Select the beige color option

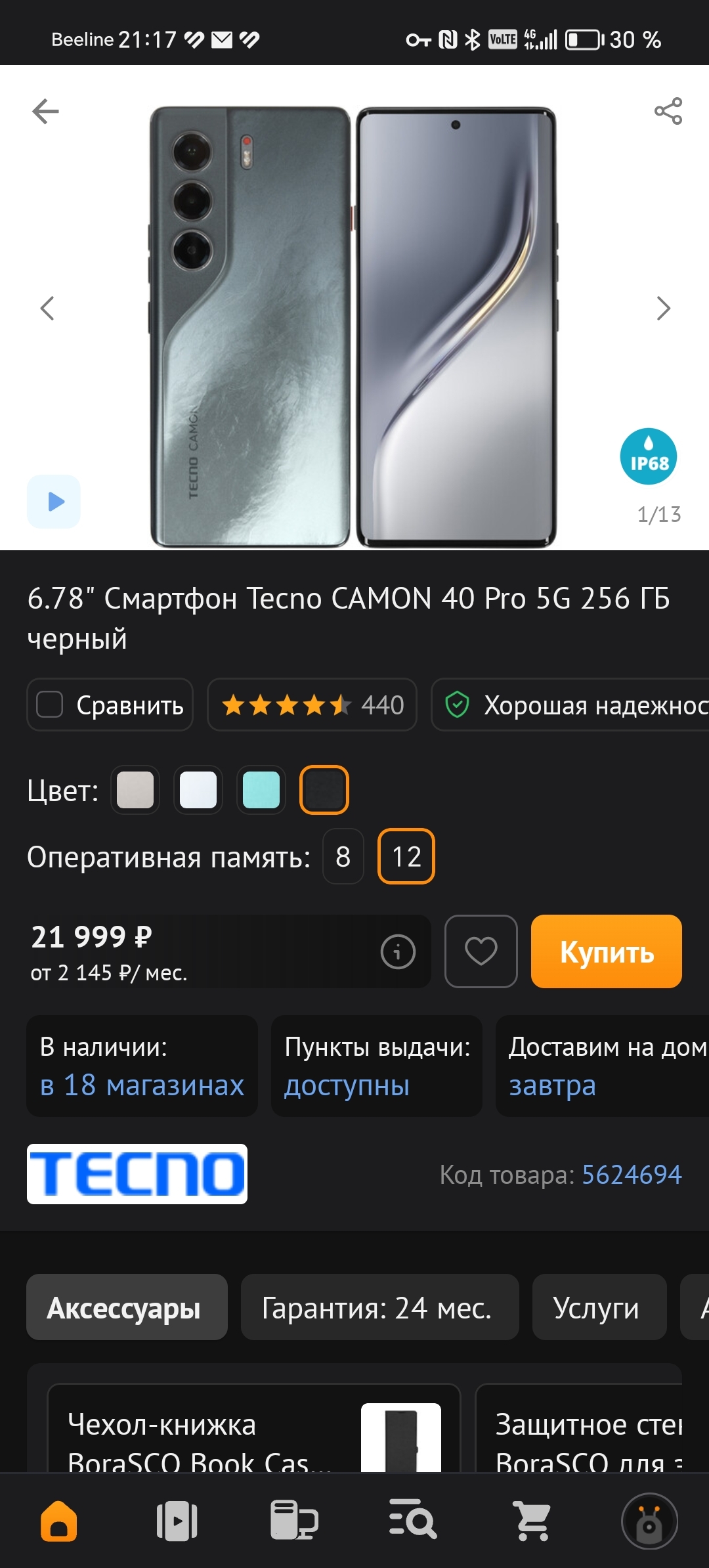click(135, 790)
